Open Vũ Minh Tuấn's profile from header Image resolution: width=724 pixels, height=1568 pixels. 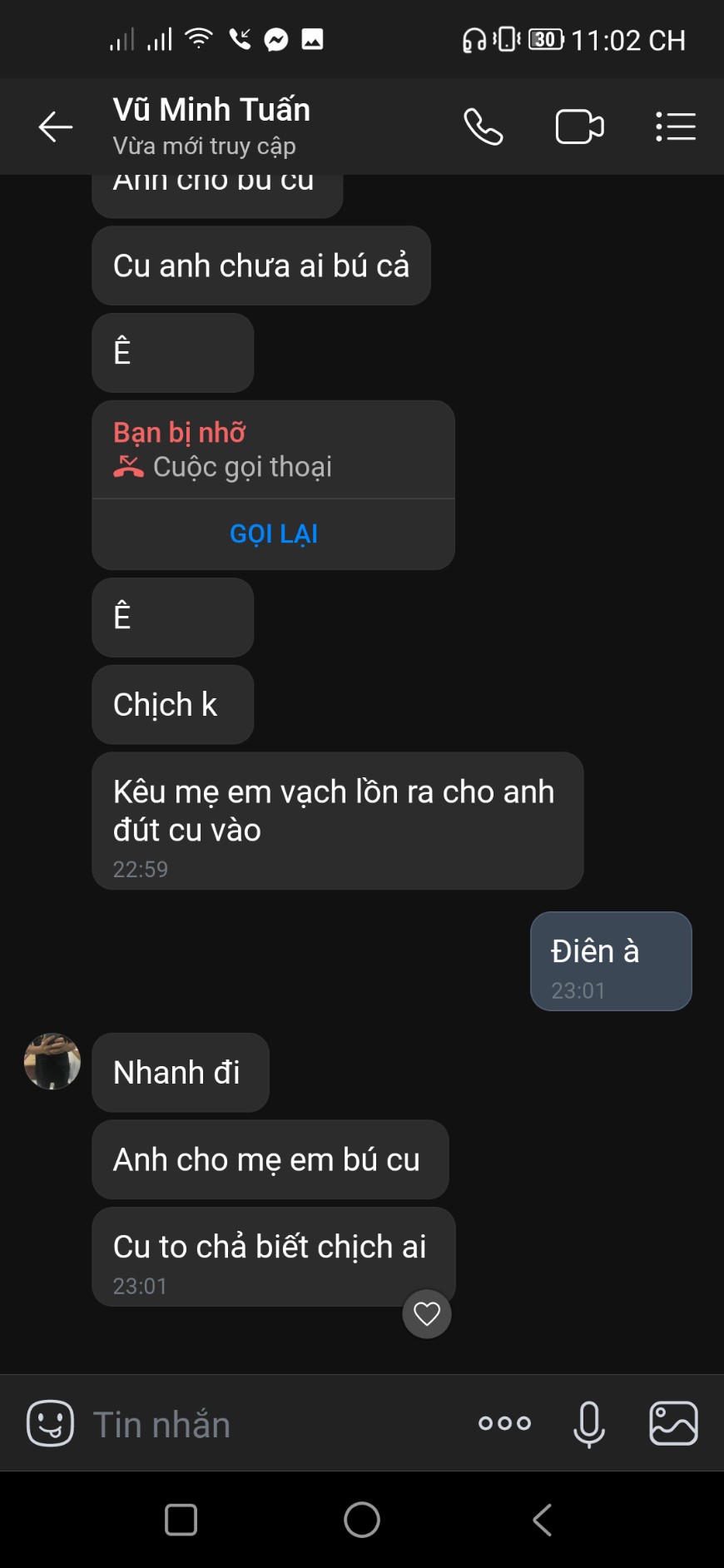click(212, 125)
